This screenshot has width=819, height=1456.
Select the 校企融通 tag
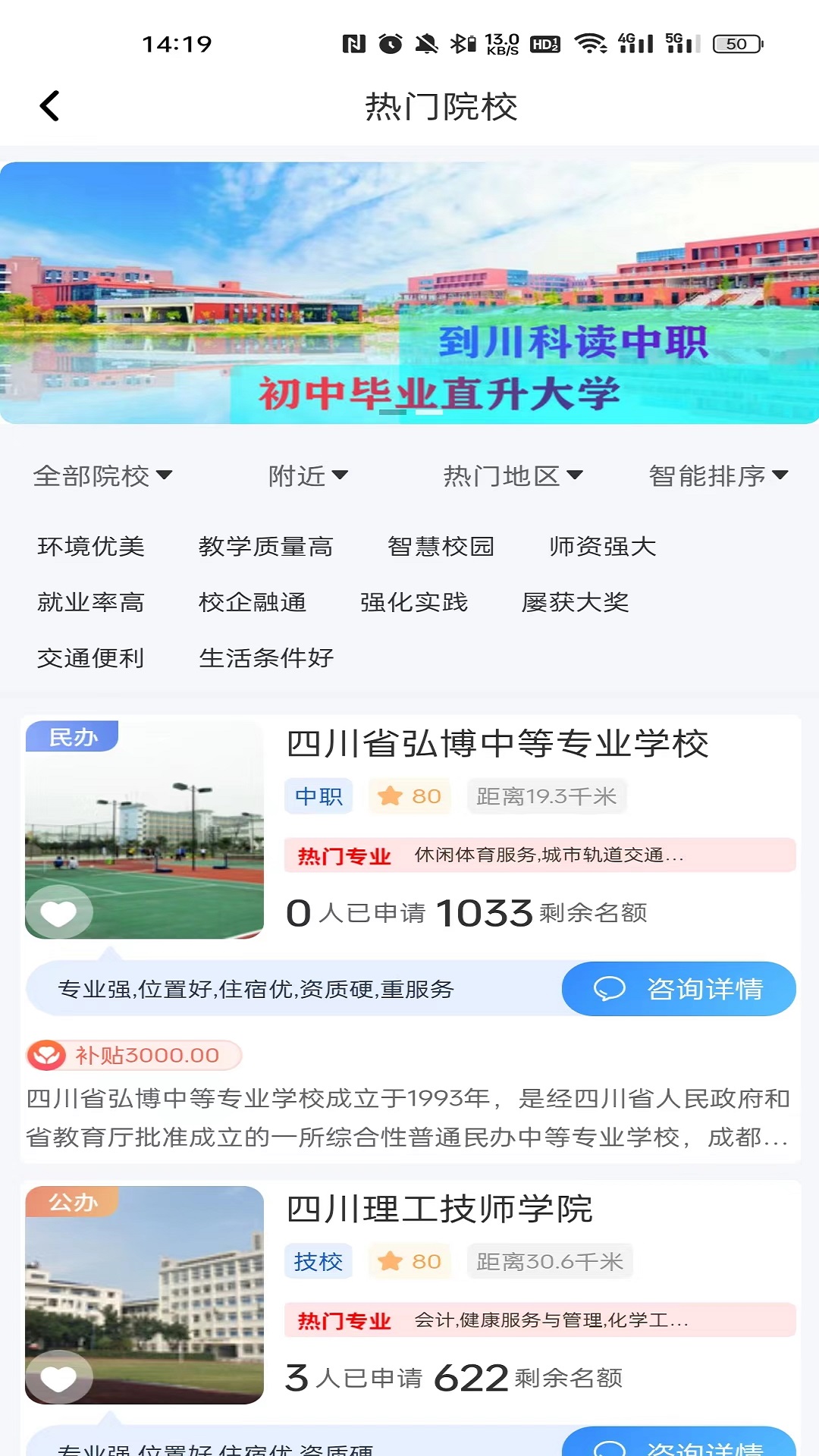coord(253,603)
